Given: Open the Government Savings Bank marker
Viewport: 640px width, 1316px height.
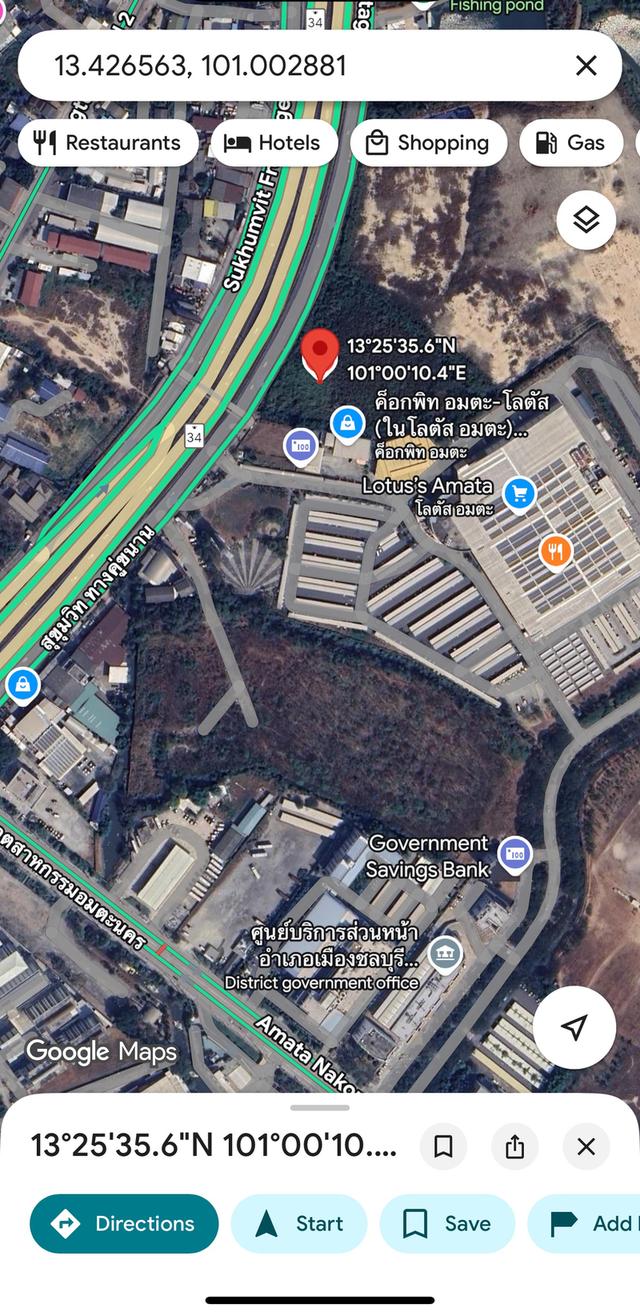Looking at the screenshot, I should (x=515, y=854).
